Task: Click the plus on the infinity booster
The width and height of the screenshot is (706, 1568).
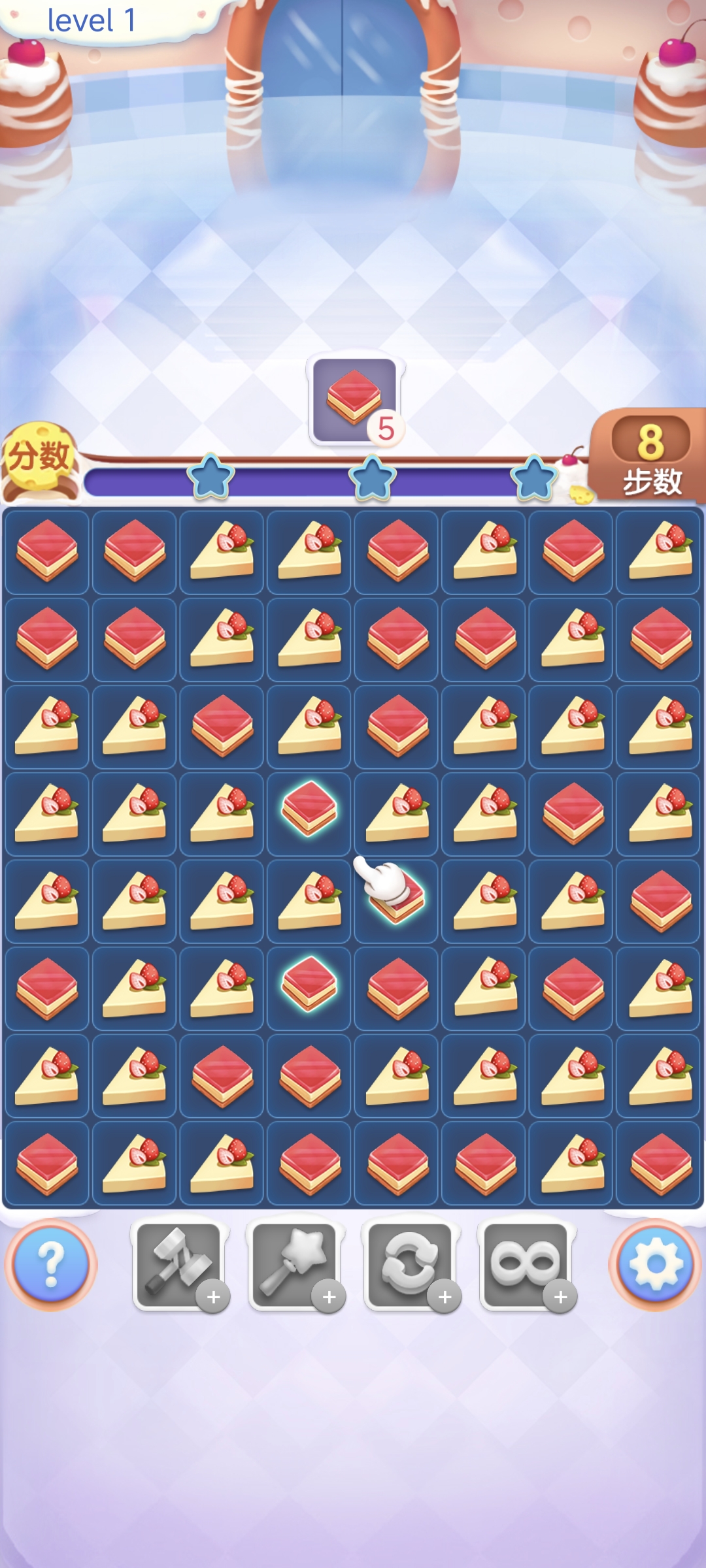Action: click(561, 1297)
